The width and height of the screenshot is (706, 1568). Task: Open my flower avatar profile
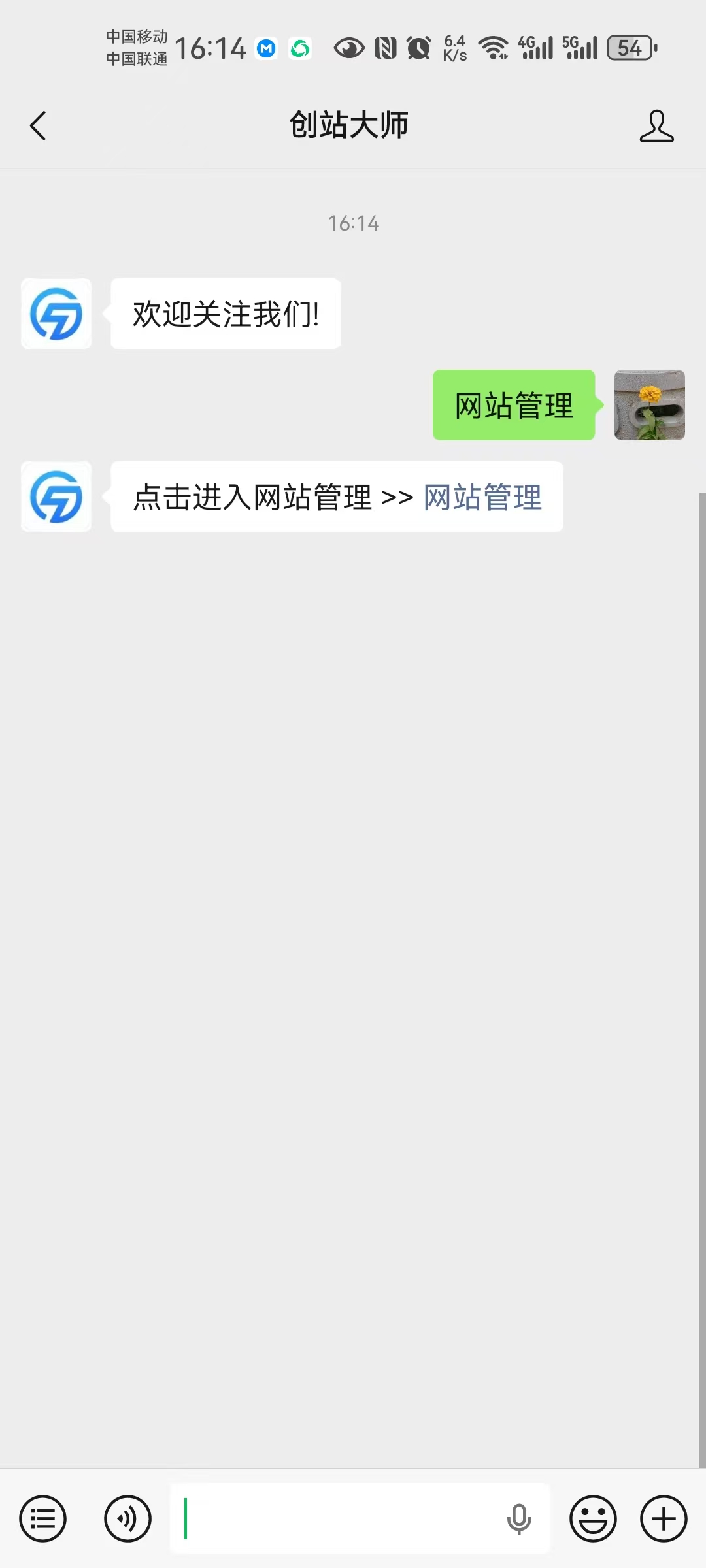click(649, 405)
